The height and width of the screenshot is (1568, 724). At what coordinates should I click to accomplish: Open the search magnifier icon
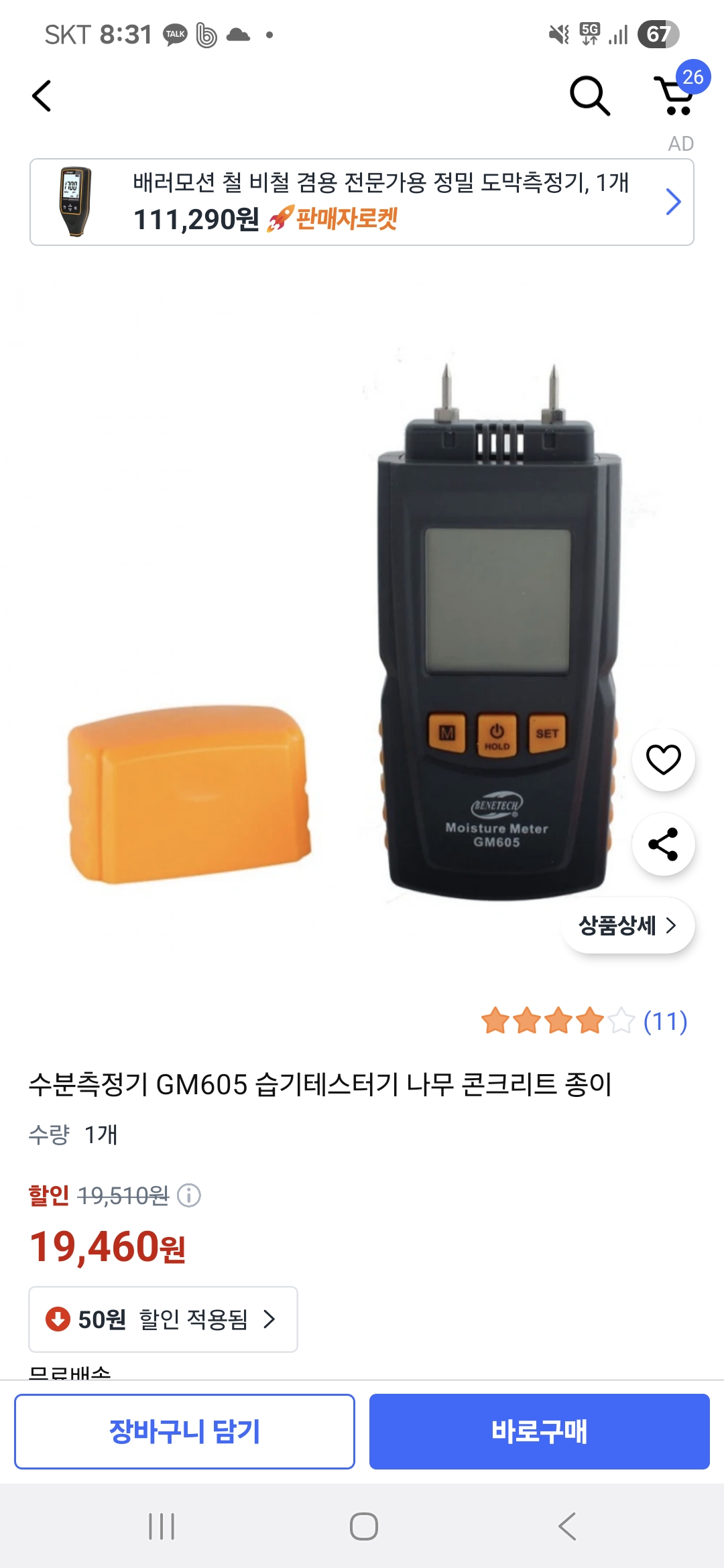pos(589,96)
